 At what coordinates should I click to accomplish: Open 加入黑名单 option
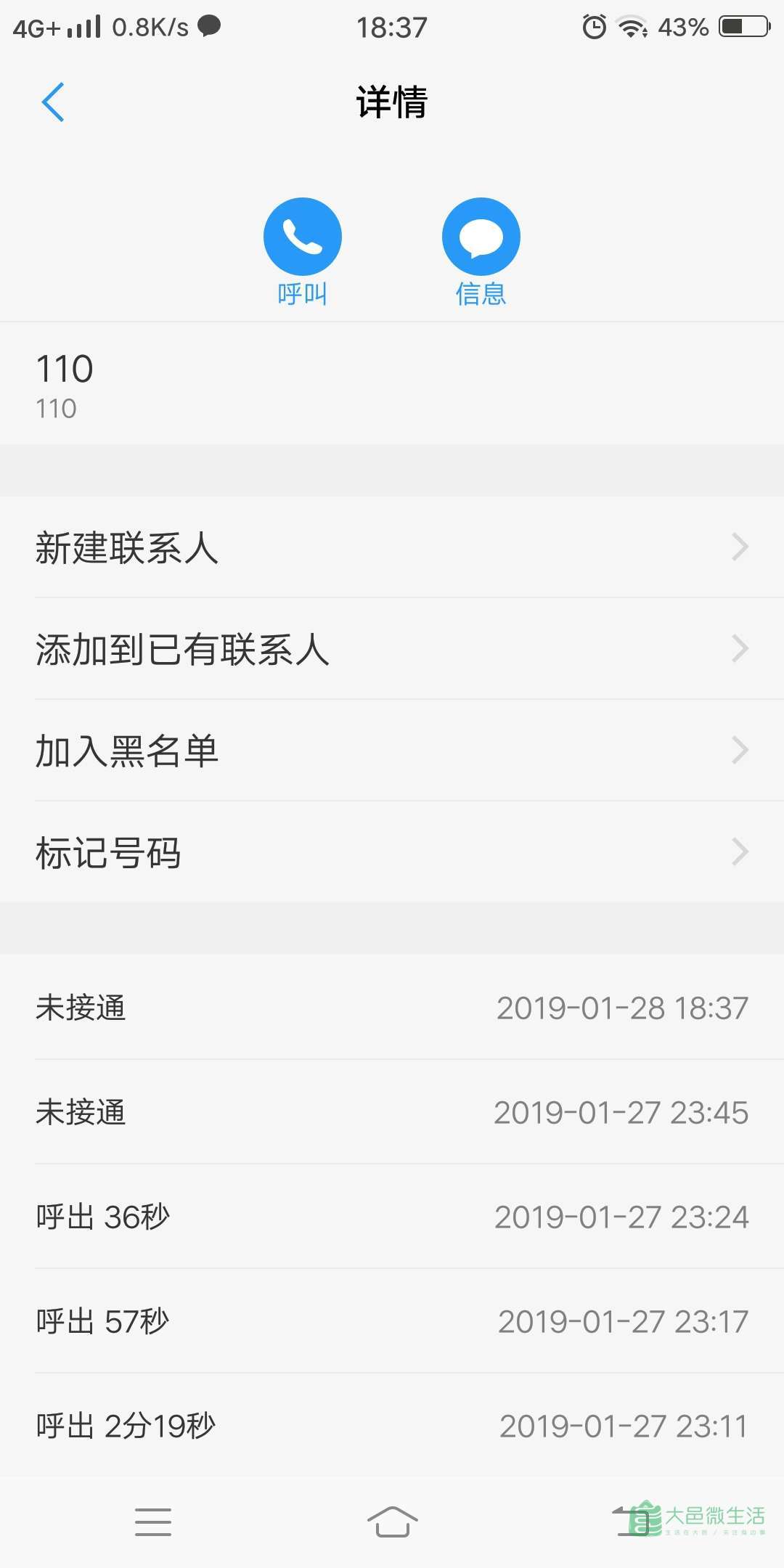tap(392, 751)
